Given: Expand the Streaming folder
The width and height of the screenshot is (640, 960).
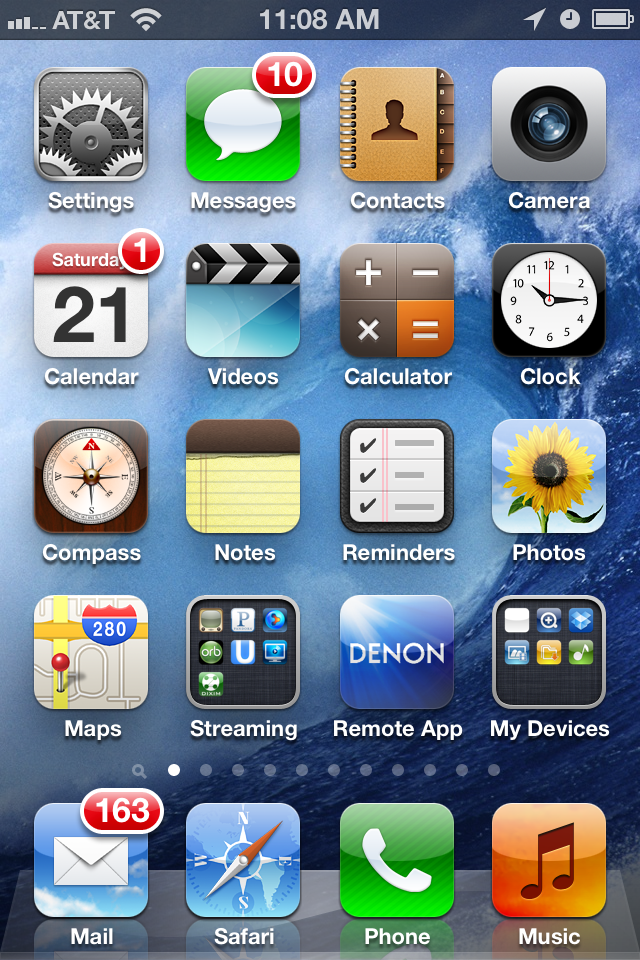Looking at the screenshot, I should coord(243,653).
